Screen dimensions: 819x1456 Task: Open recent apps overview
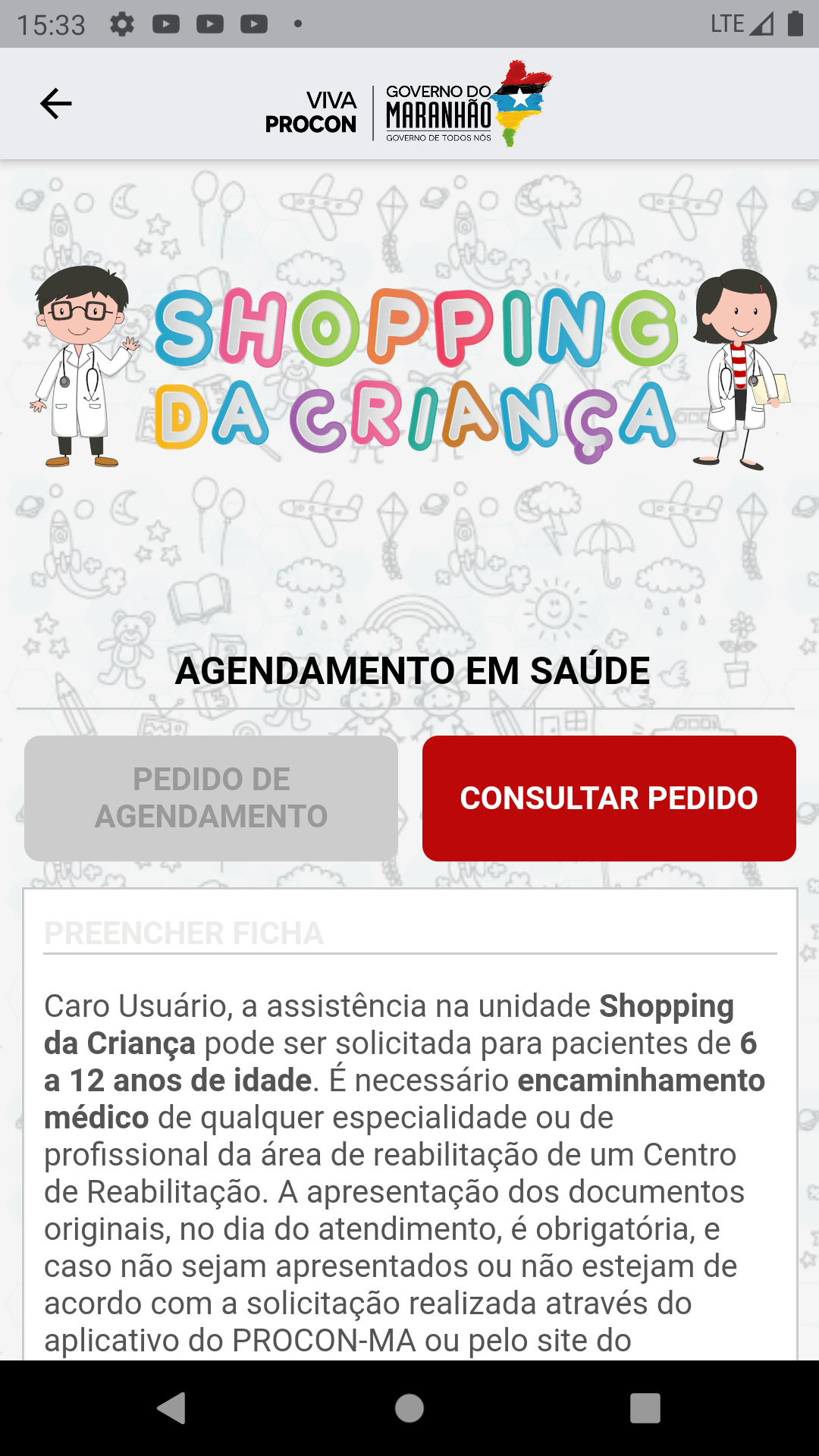tap(645, 1408)
